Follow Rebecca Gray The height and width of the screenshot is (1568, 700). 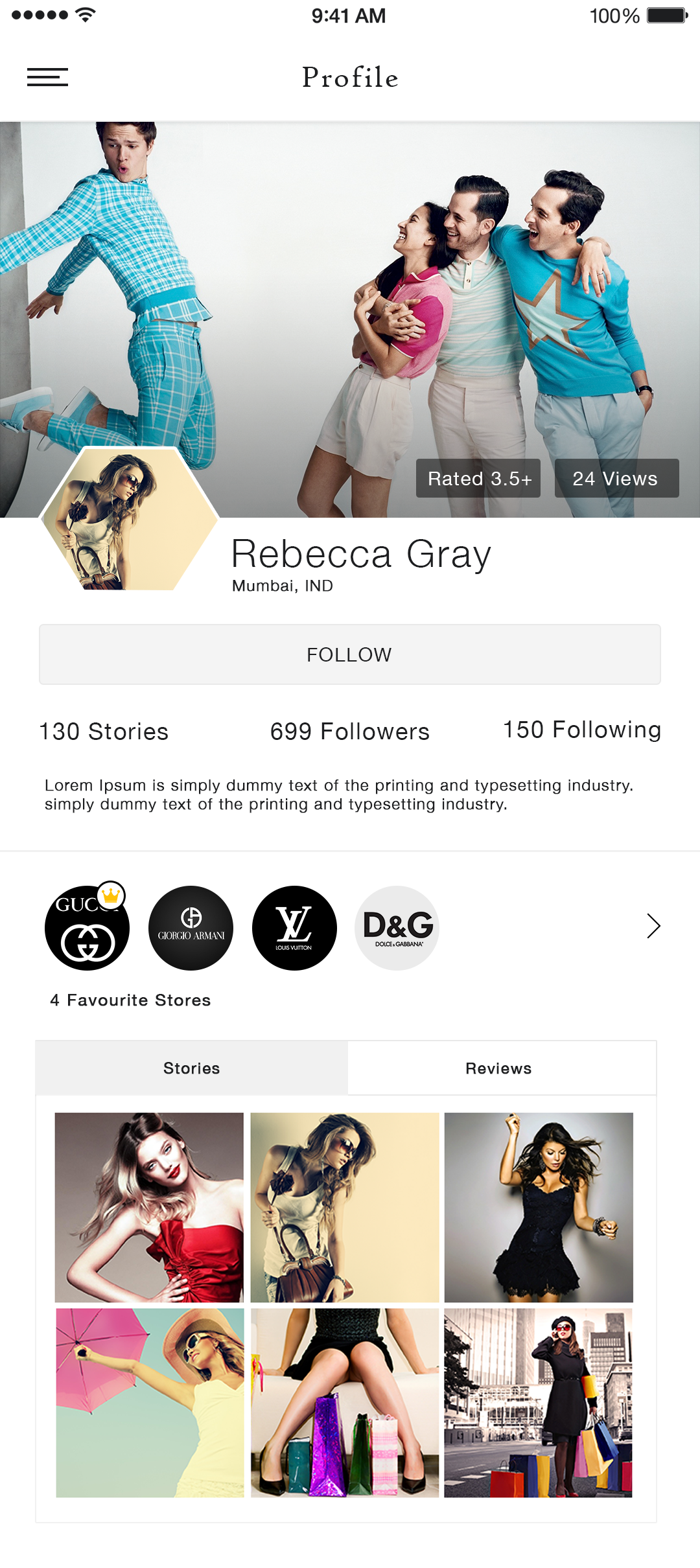tap(350, 654)
